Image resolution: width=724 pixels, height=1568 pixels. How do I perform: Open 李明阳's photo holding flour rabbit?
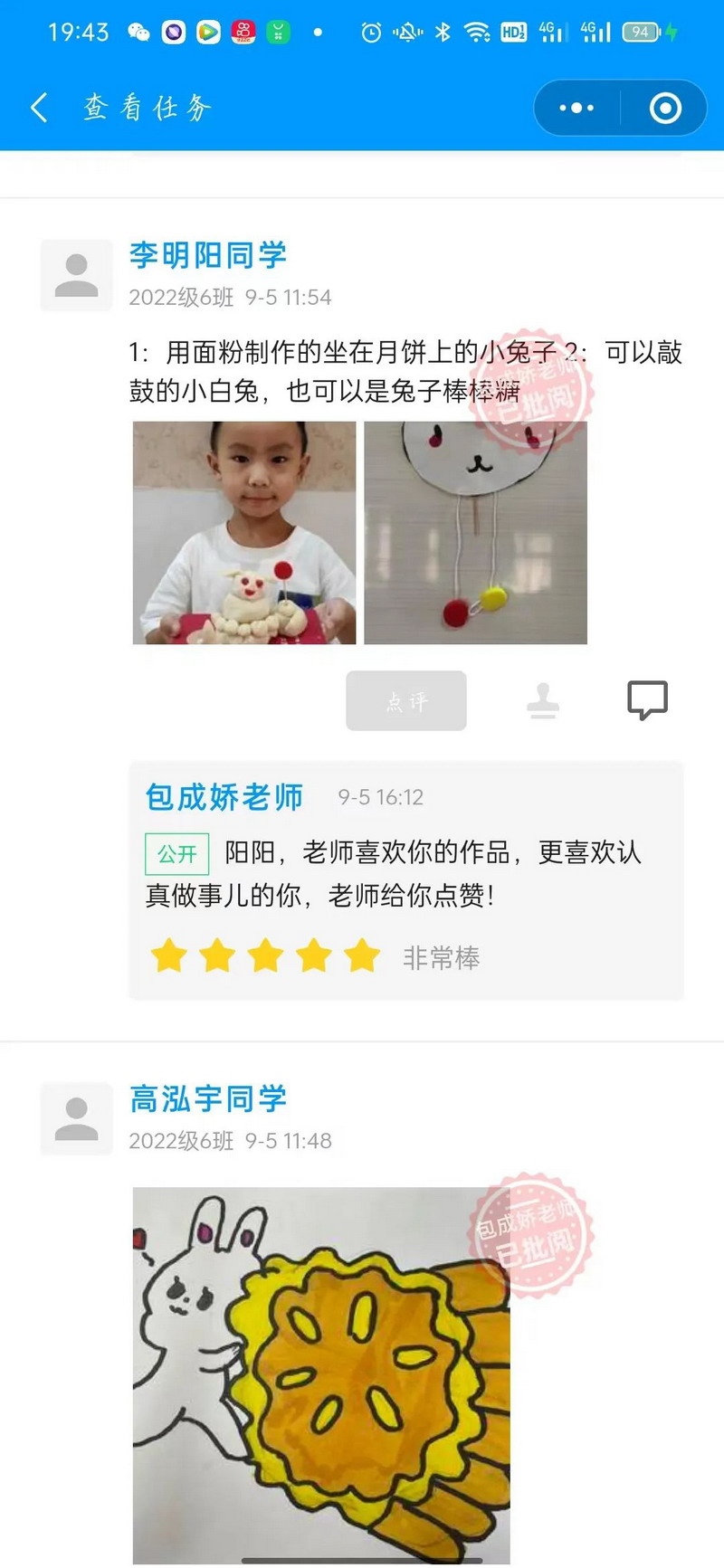pyautogui.click(x=244, y=533)
